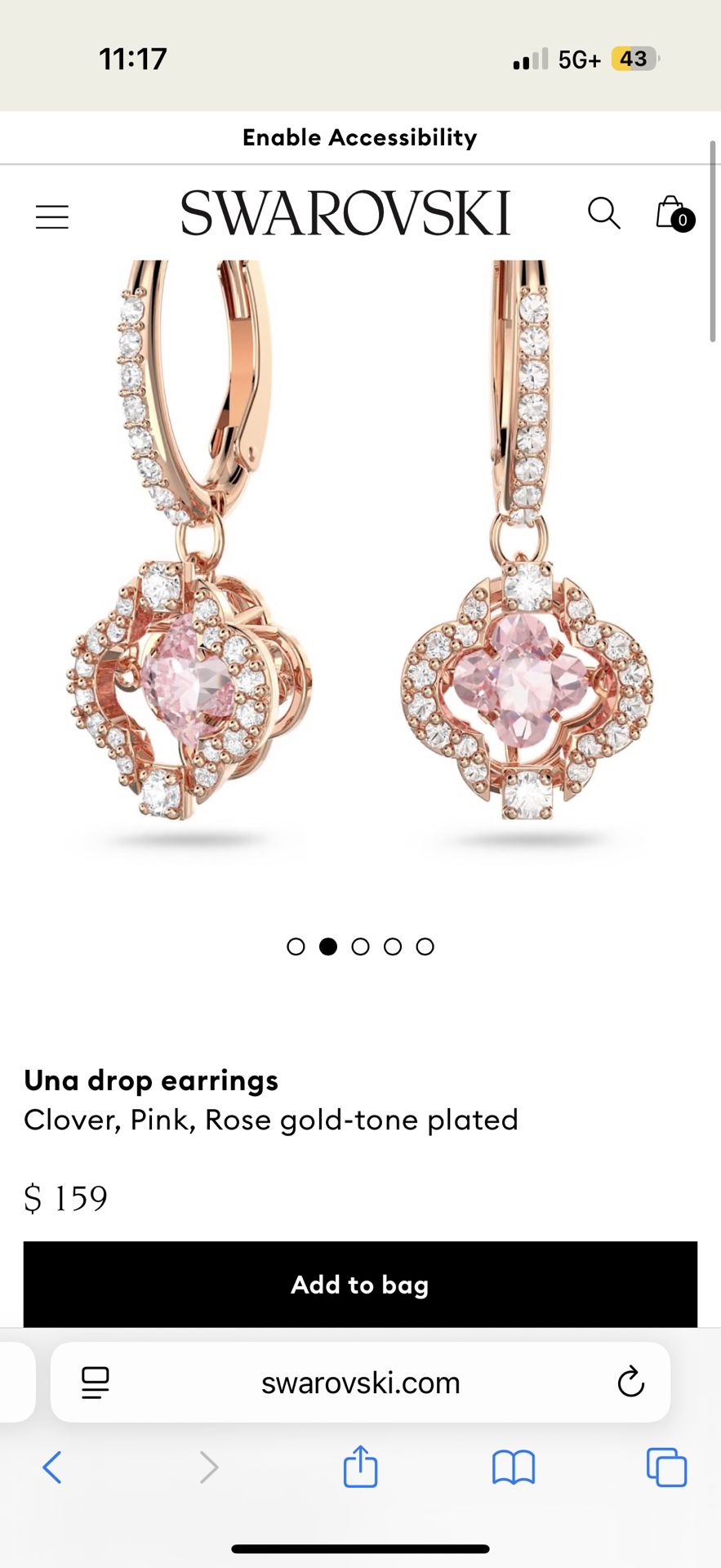Tap the hamburger menu icon

coord(51,215)
